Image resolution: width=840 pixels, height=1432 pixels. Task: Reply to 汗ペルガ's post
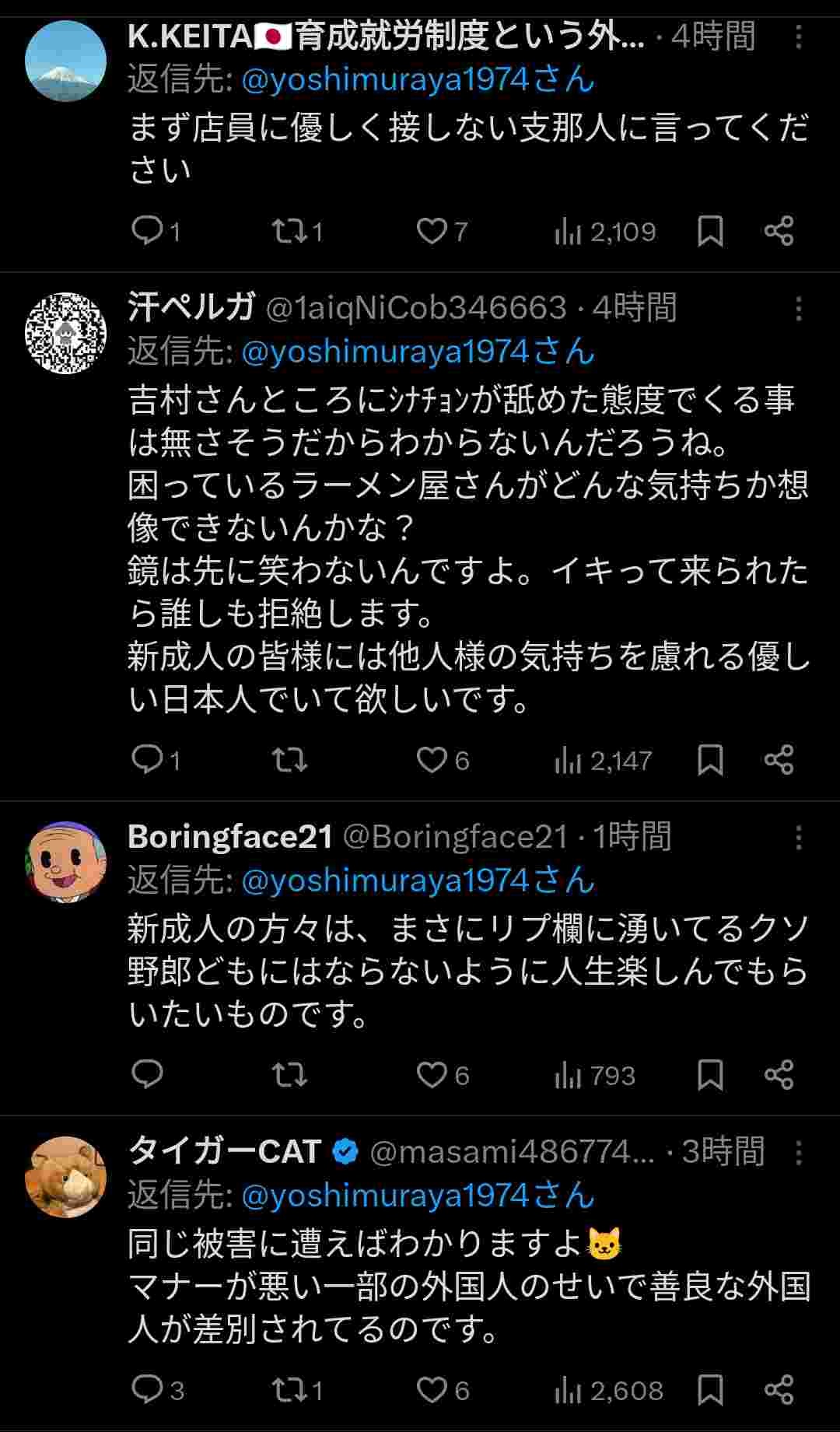tap(147, 759)
